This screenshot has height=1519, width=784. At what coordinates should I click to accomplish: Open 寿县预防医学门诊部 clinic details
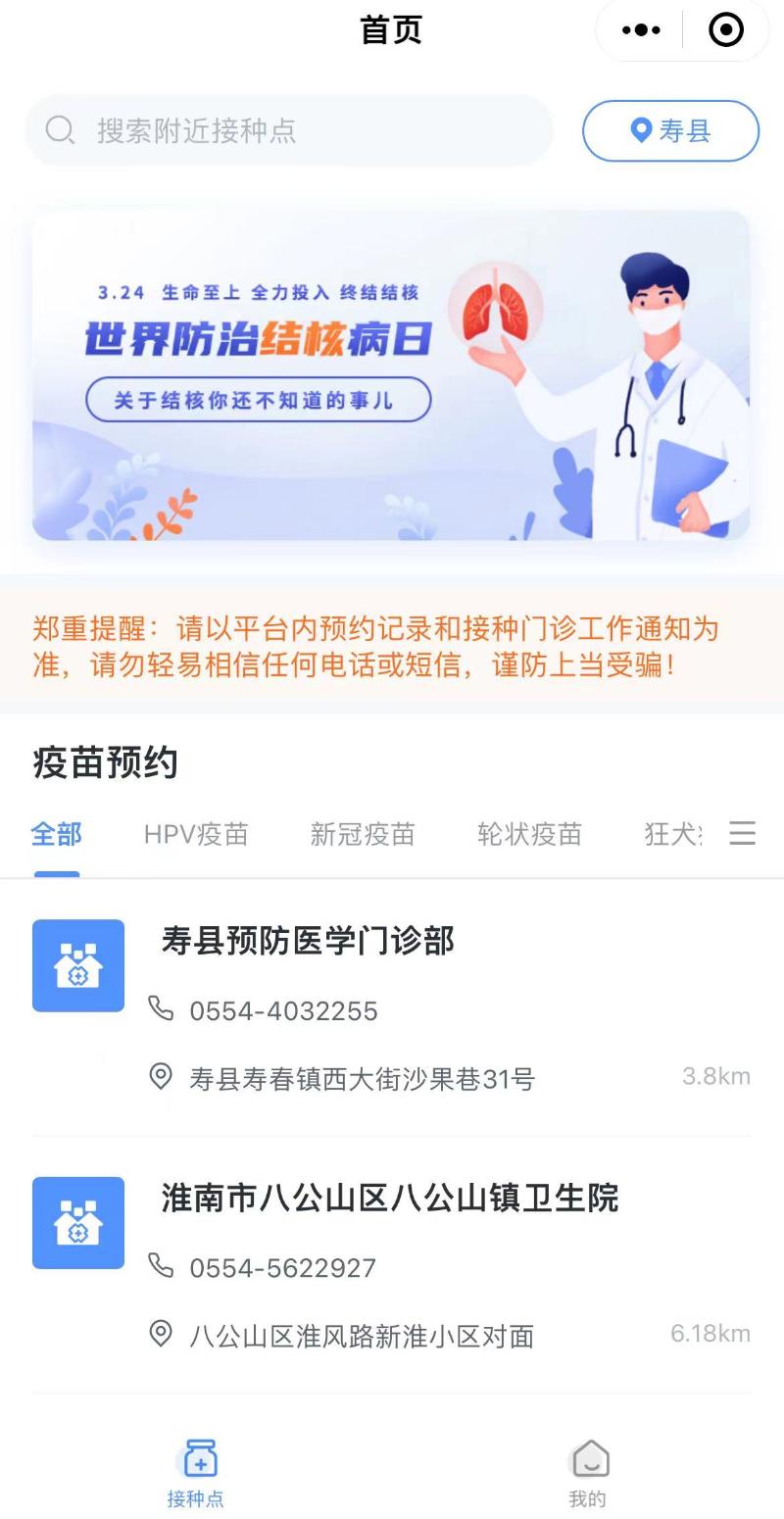tap(308, 941)
